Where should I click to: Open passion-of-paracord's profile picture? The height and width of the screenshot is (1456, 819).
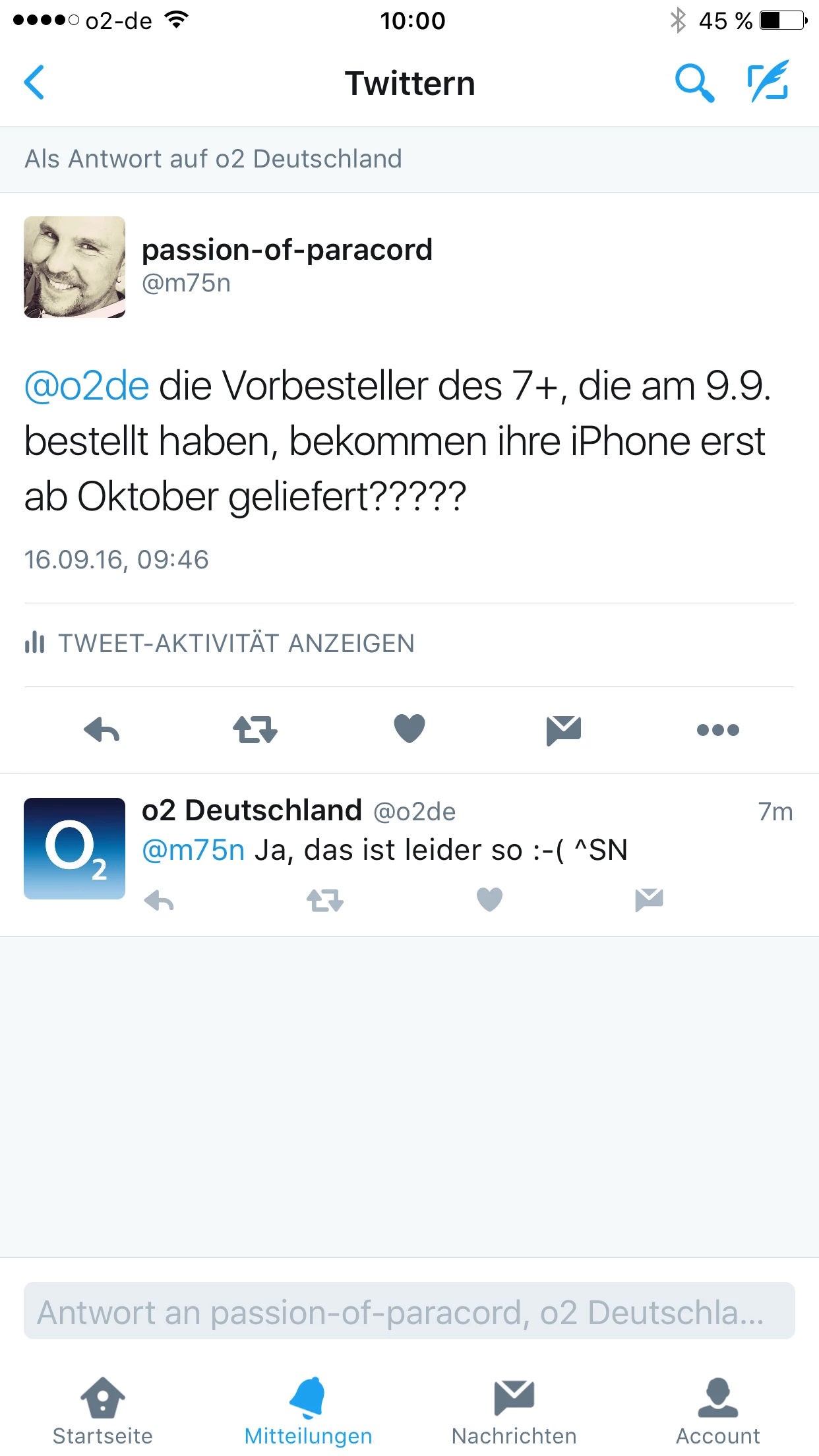(75, 267)
